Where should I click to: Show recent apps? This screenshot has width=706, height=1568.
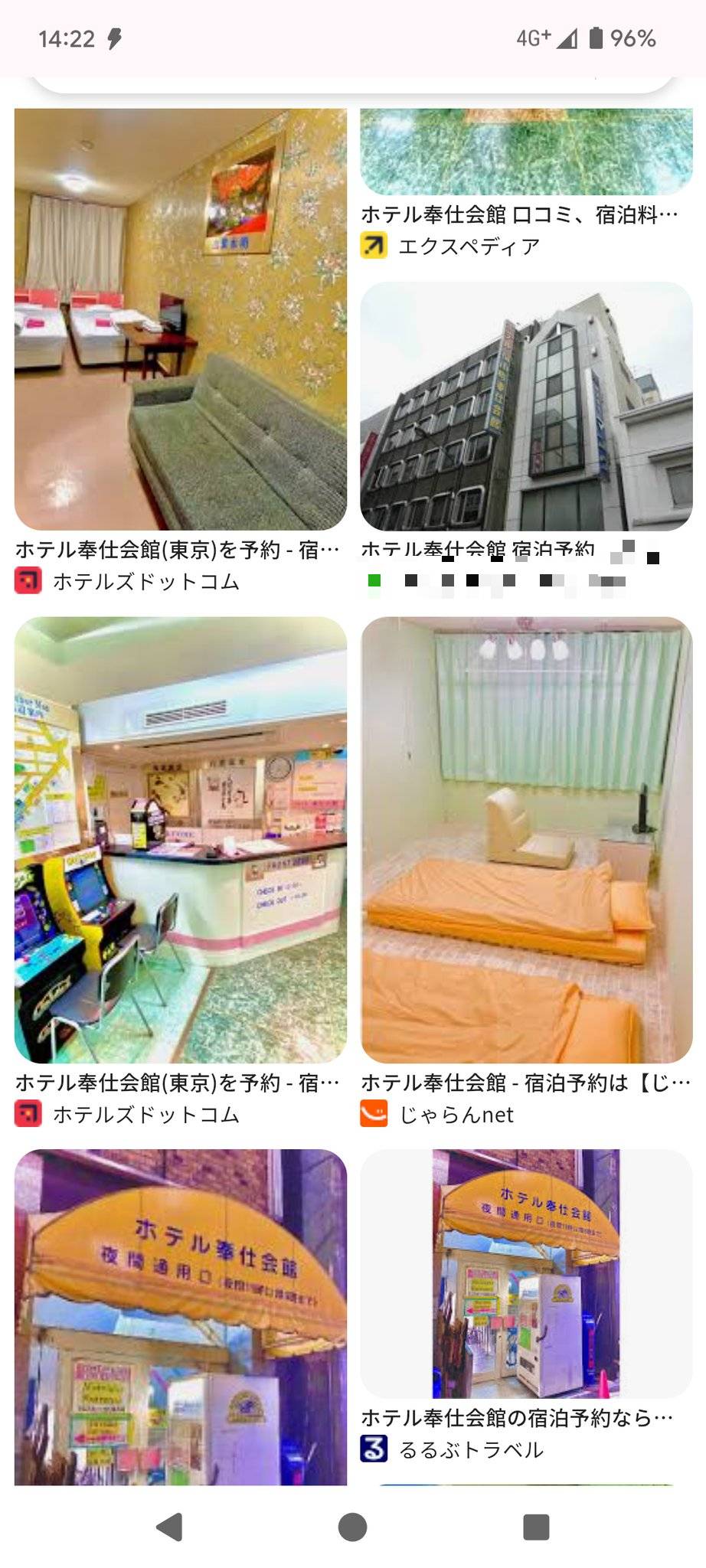[536, 1527]
